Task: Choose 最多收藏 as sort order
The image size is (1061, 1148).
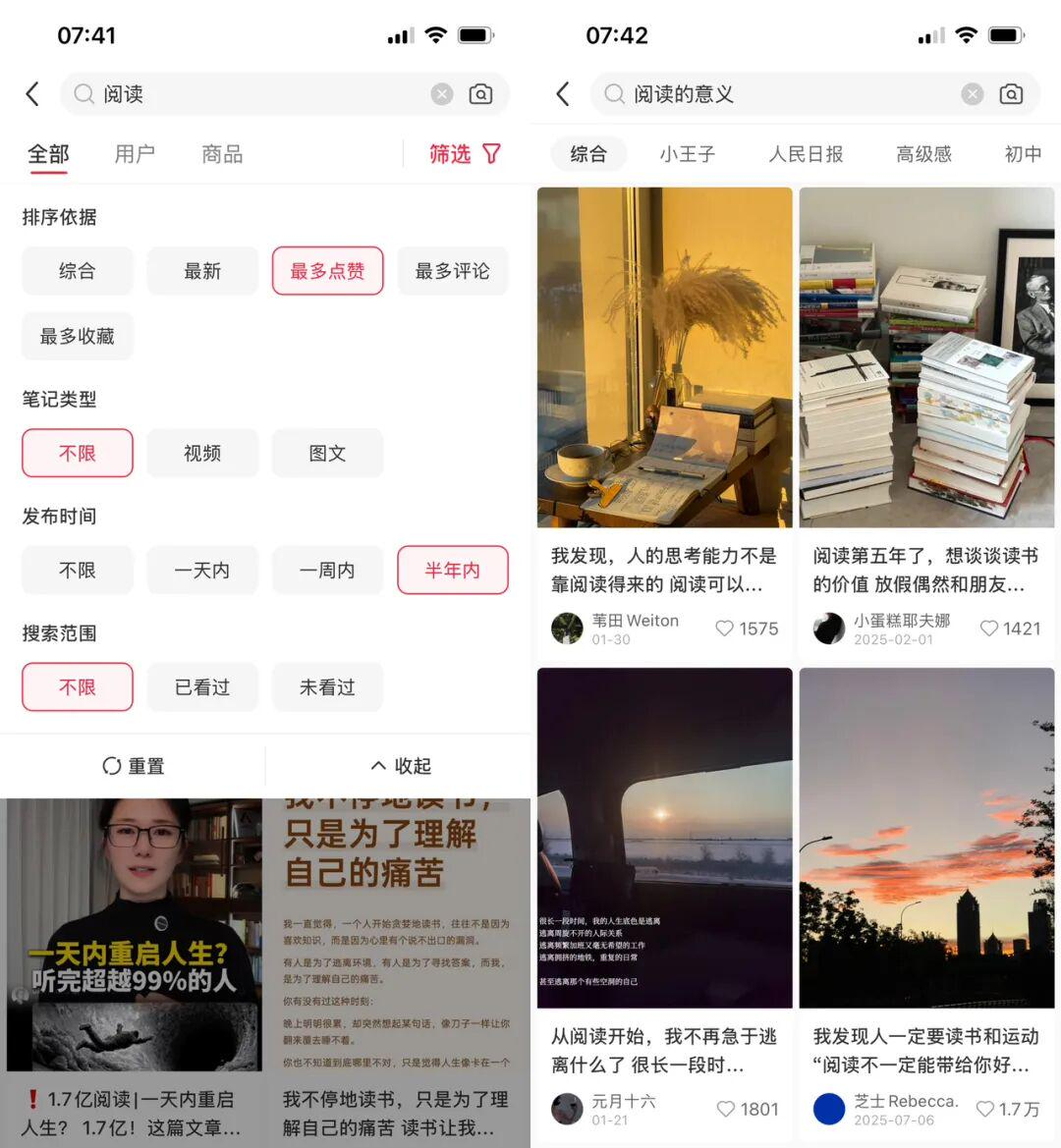Action: [x=77, y=336]
